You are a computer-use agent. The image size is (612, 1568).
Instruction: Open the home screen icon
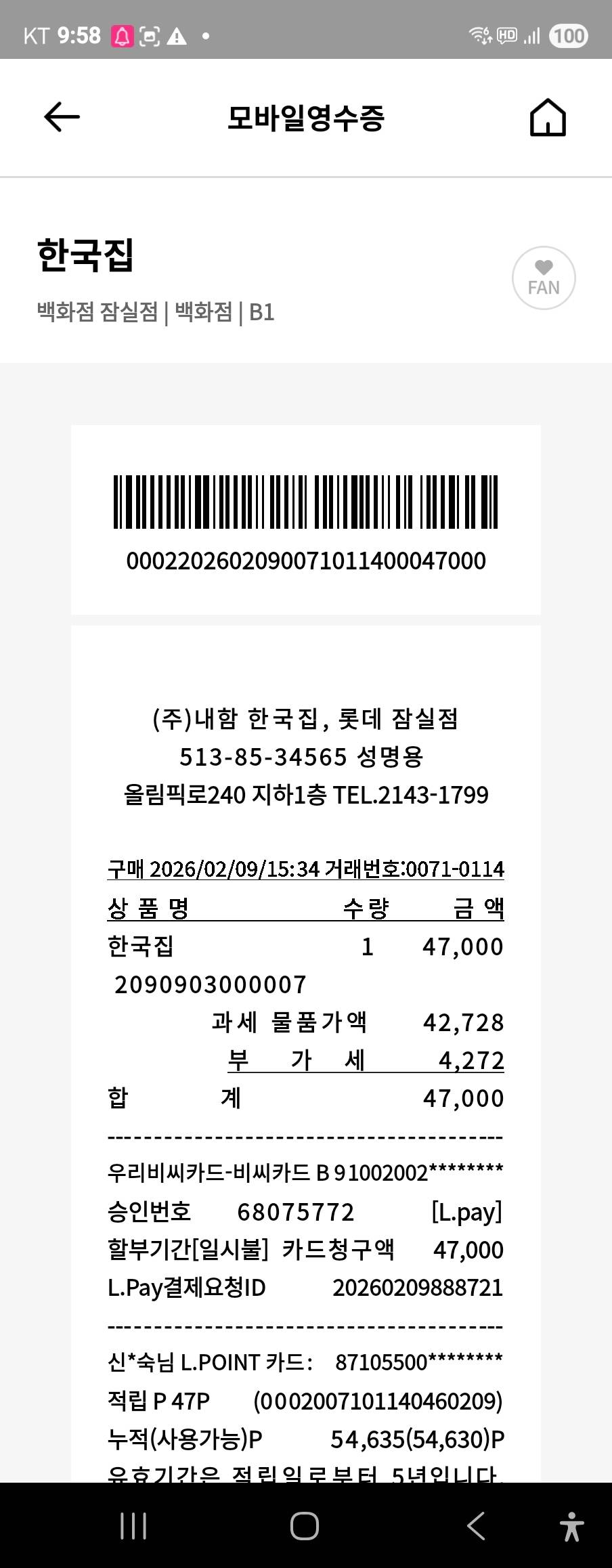(547, 118)
